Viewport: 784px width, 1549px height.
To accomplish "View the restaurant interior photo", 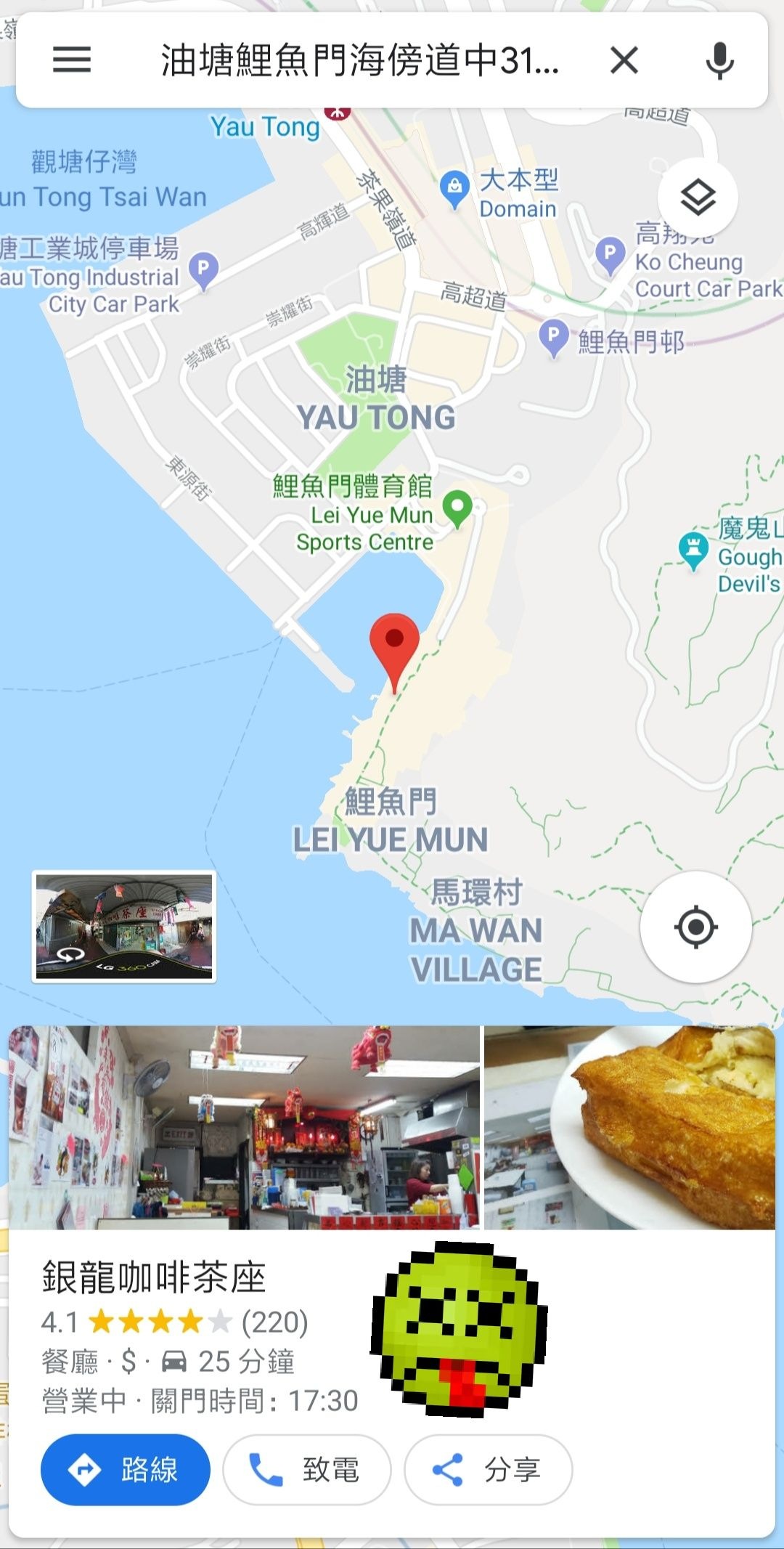I will pos(244,1127).
